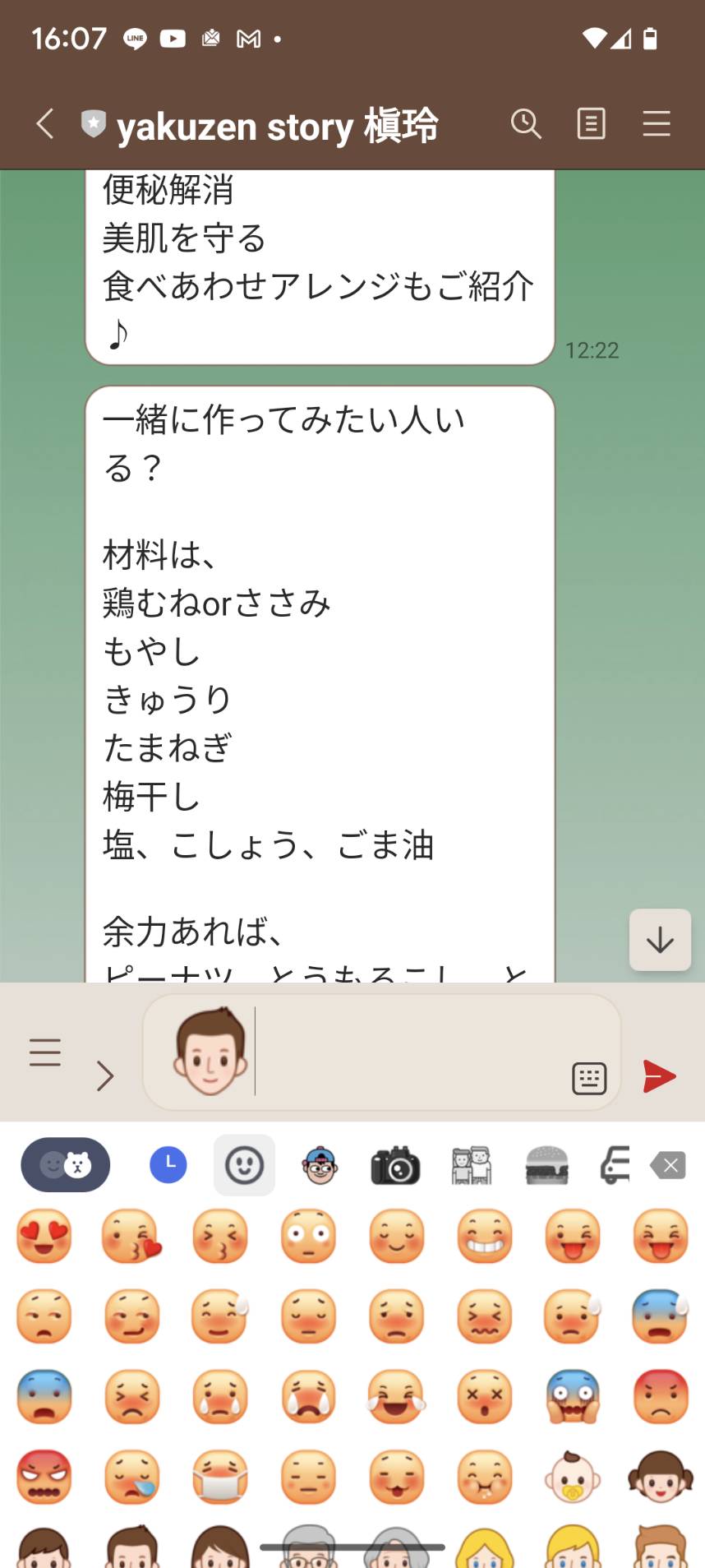Screen dimensions: 705x1568
Task: Jump to the latest message
Action: [x=660, y=940]
